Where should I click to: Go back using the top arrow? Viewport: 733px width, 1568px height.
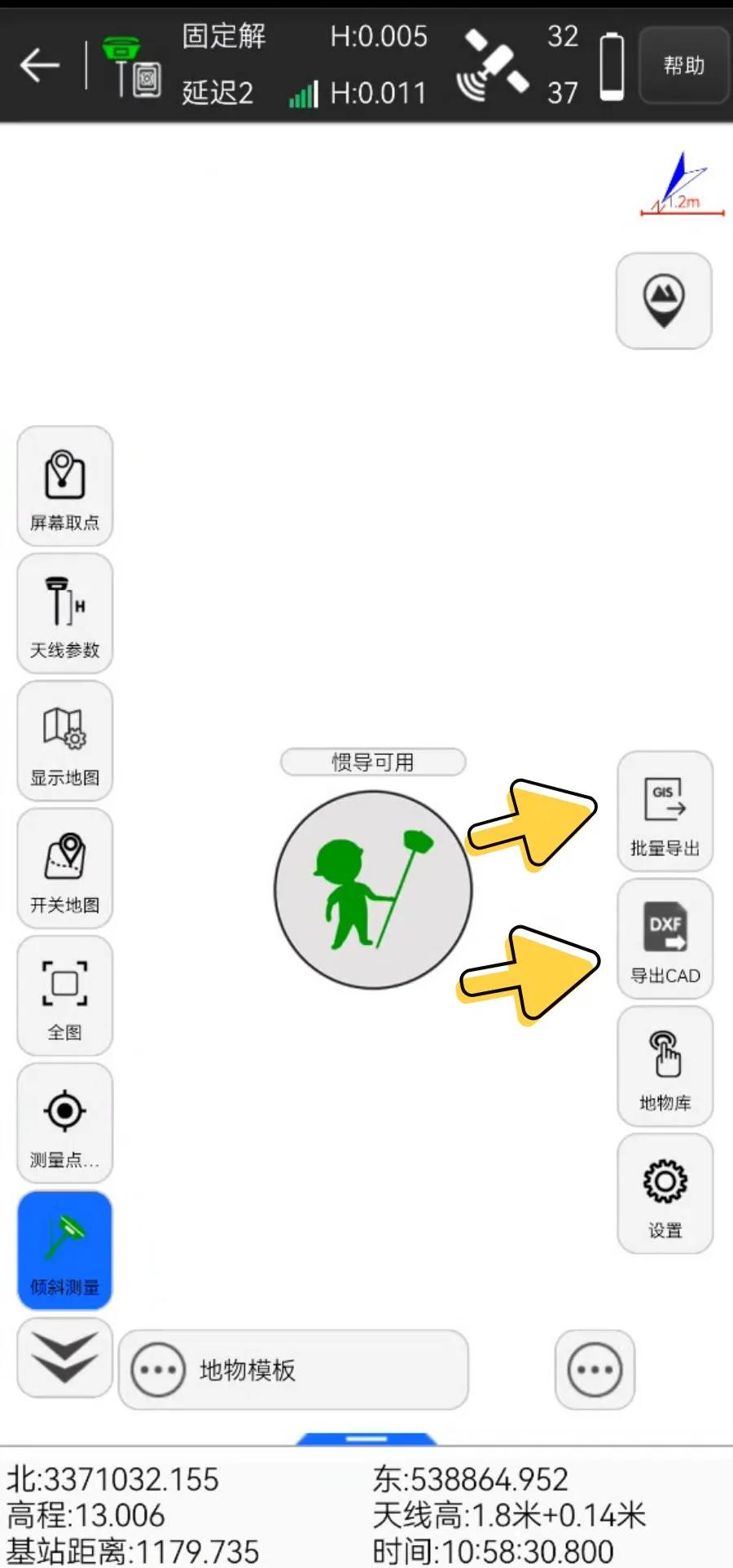(39, 65)
